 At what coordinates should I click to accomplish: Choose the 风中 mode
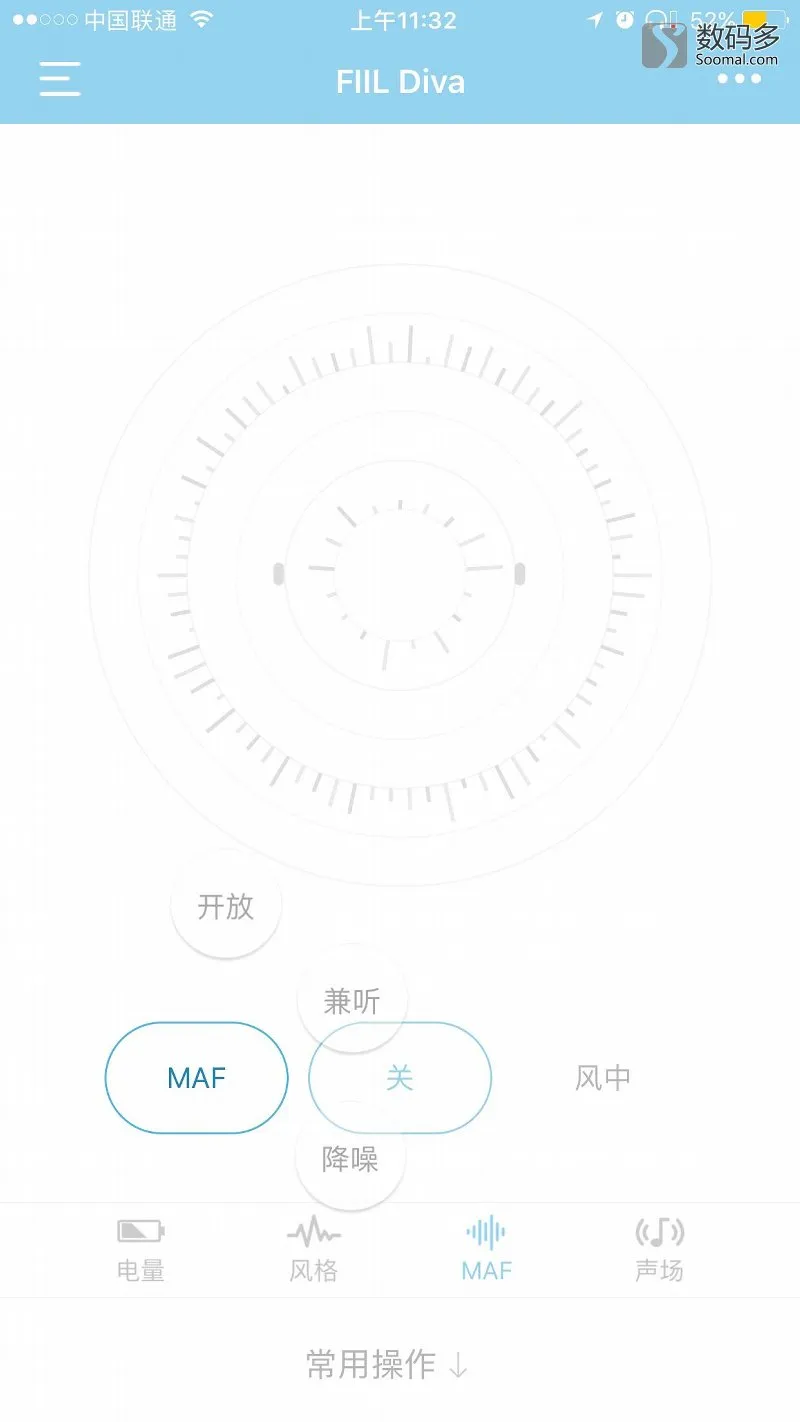[x=603, y=1078]
